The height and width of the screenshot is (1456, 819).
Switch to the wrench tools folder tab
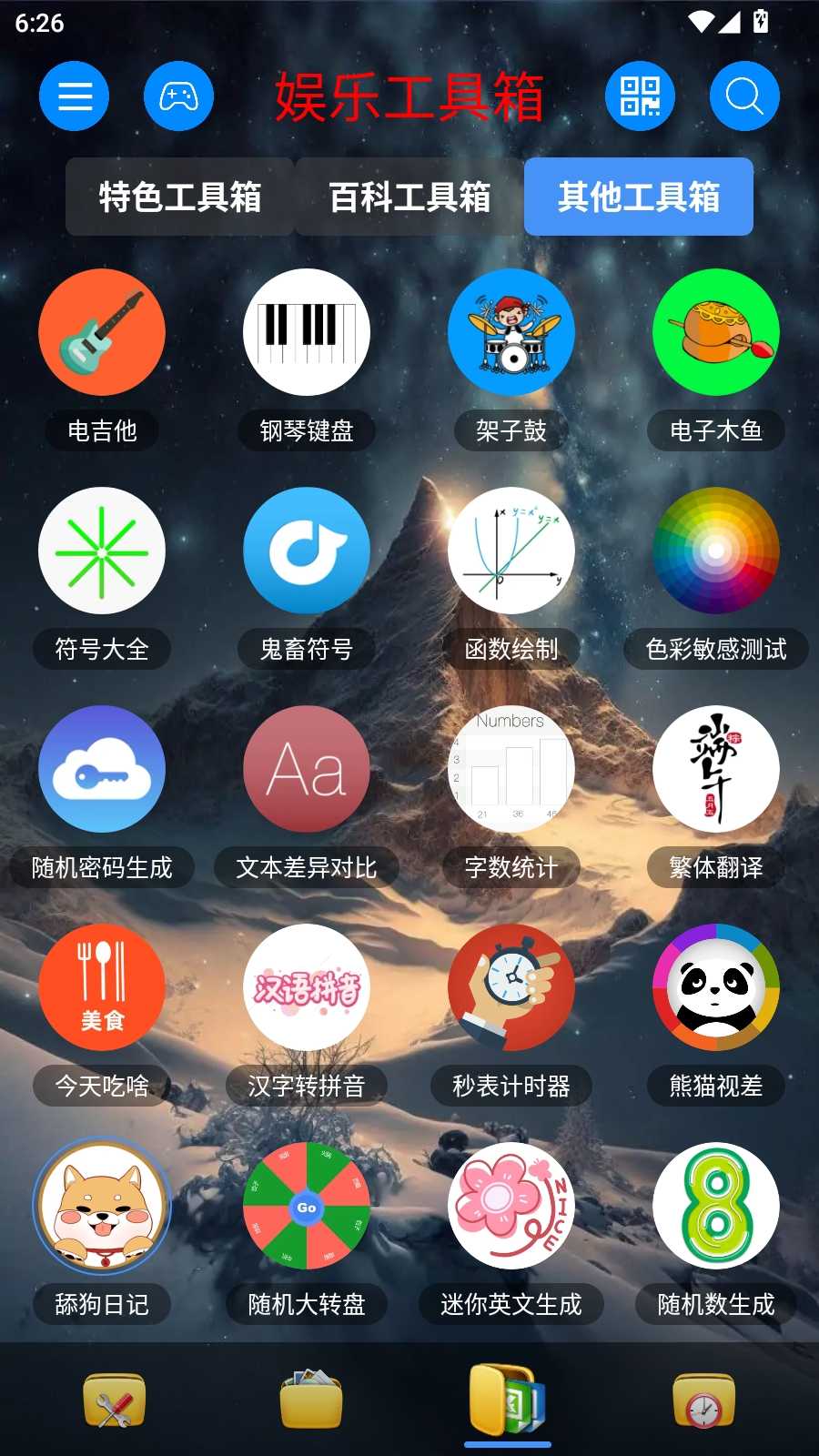click(114, 1401)
